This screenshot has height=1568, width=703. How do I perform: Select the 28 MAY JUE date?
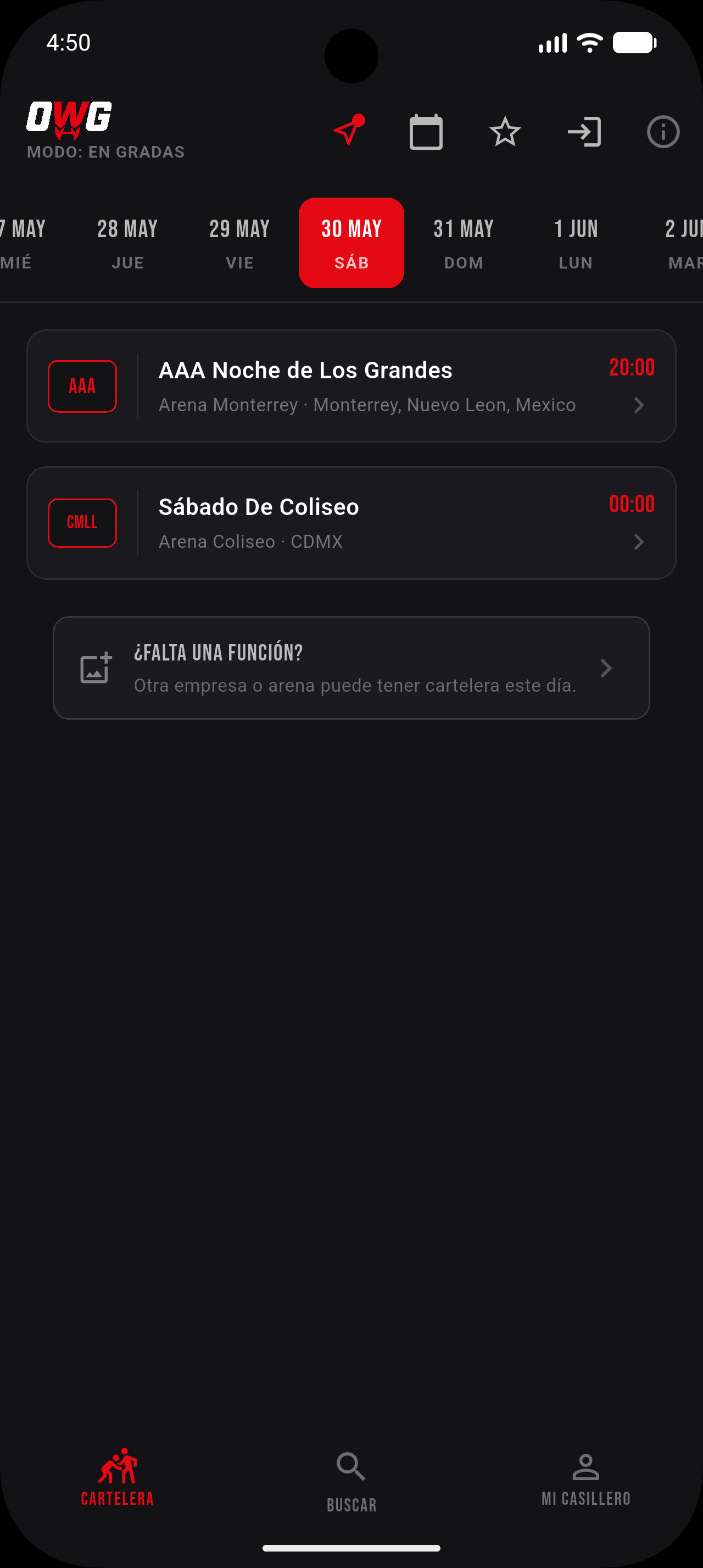click(x=128, y=243)
